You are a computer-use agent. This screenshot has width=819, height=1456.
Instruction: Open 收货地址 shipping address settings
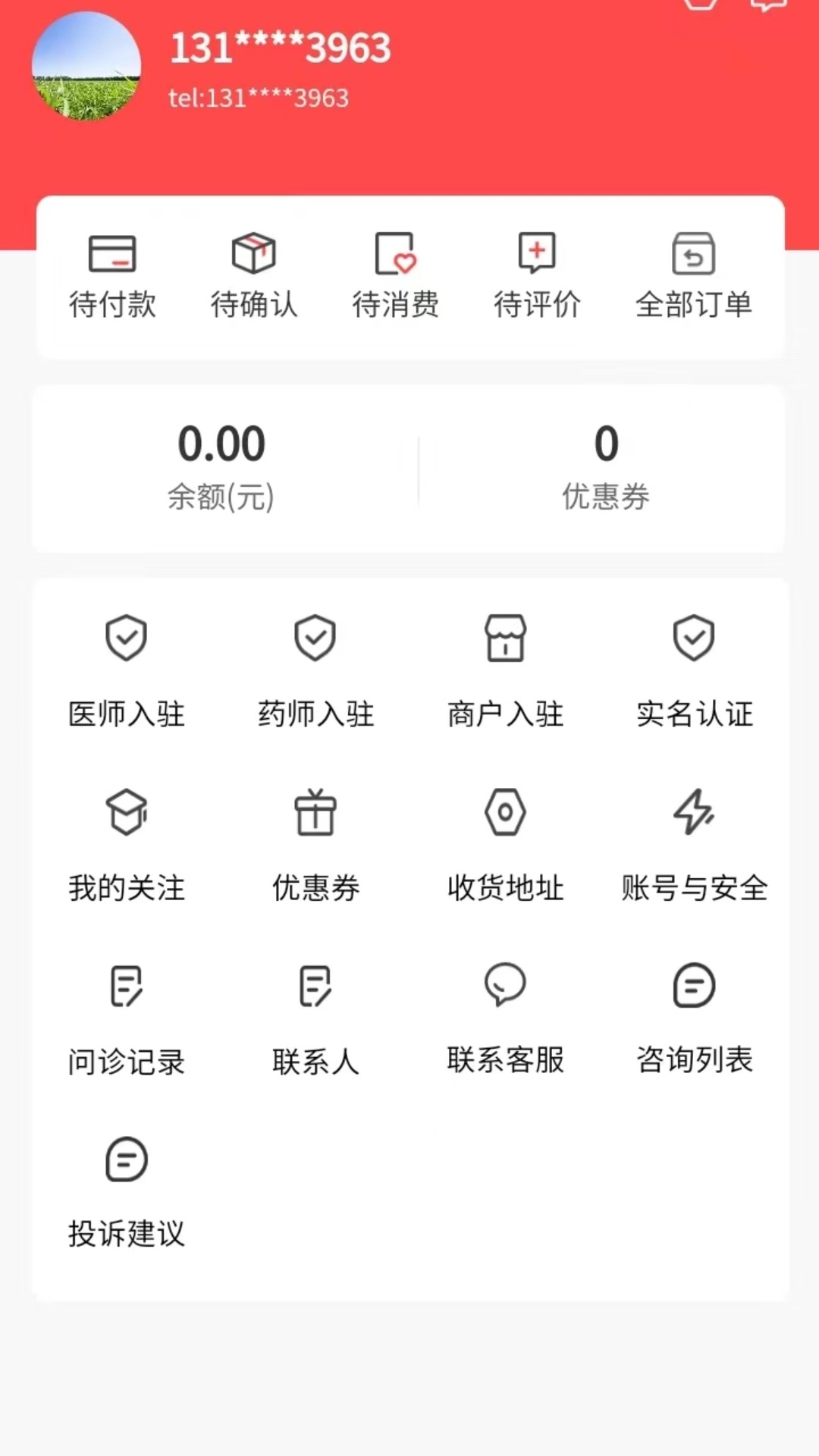[505, 846]
